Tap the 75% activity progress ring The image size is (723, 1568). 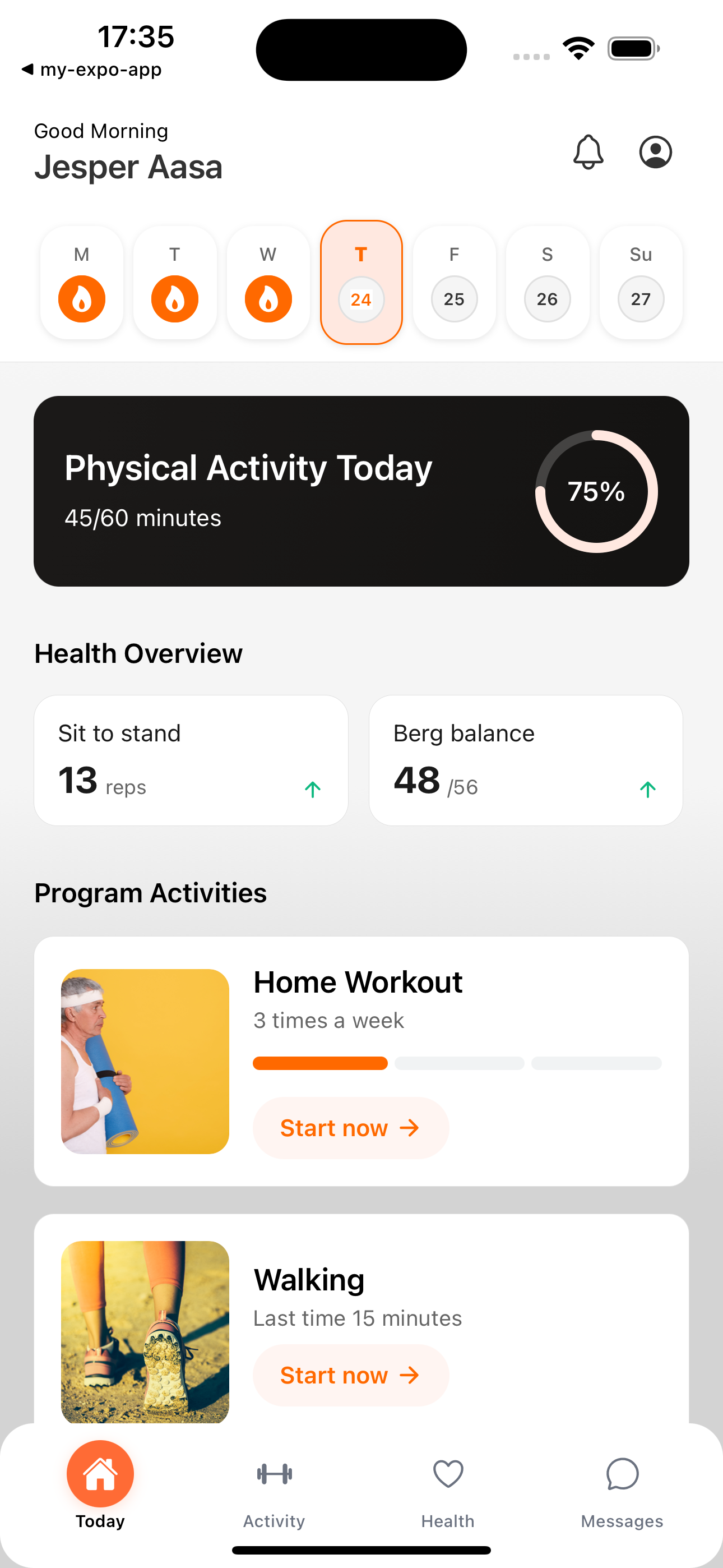[x=596, y=491]
